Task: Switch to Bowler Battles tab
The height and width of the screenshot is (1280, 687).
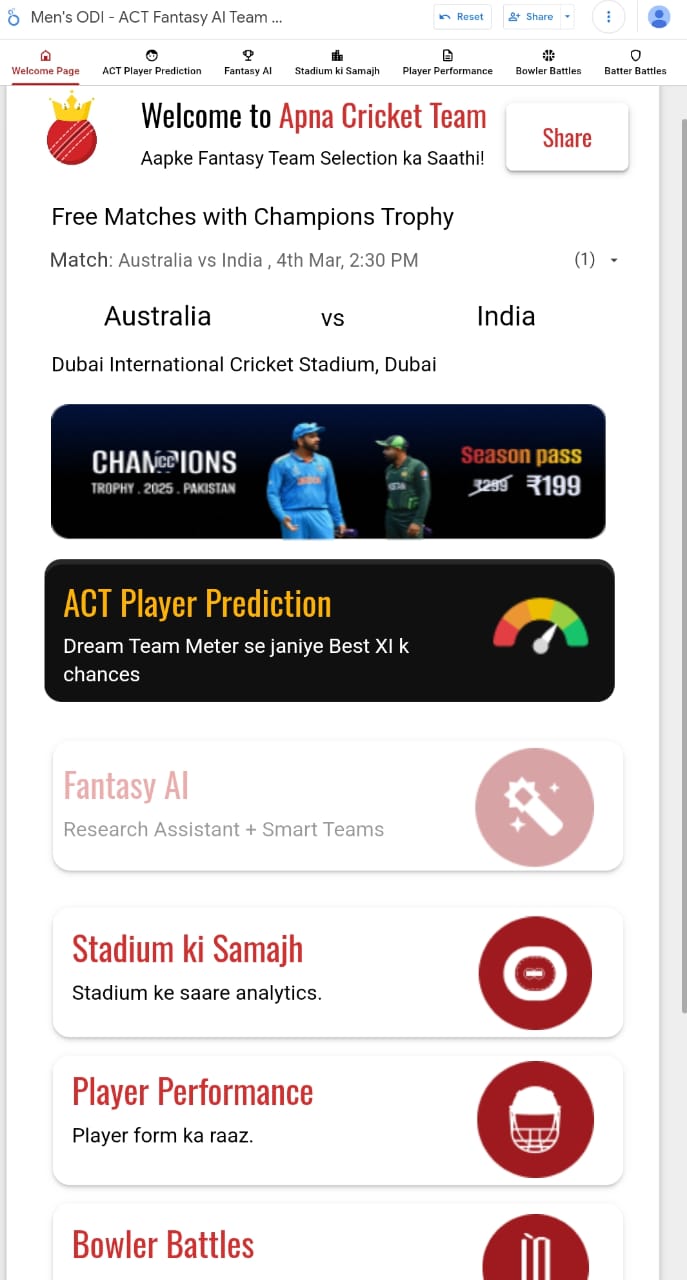Action: 548,63
